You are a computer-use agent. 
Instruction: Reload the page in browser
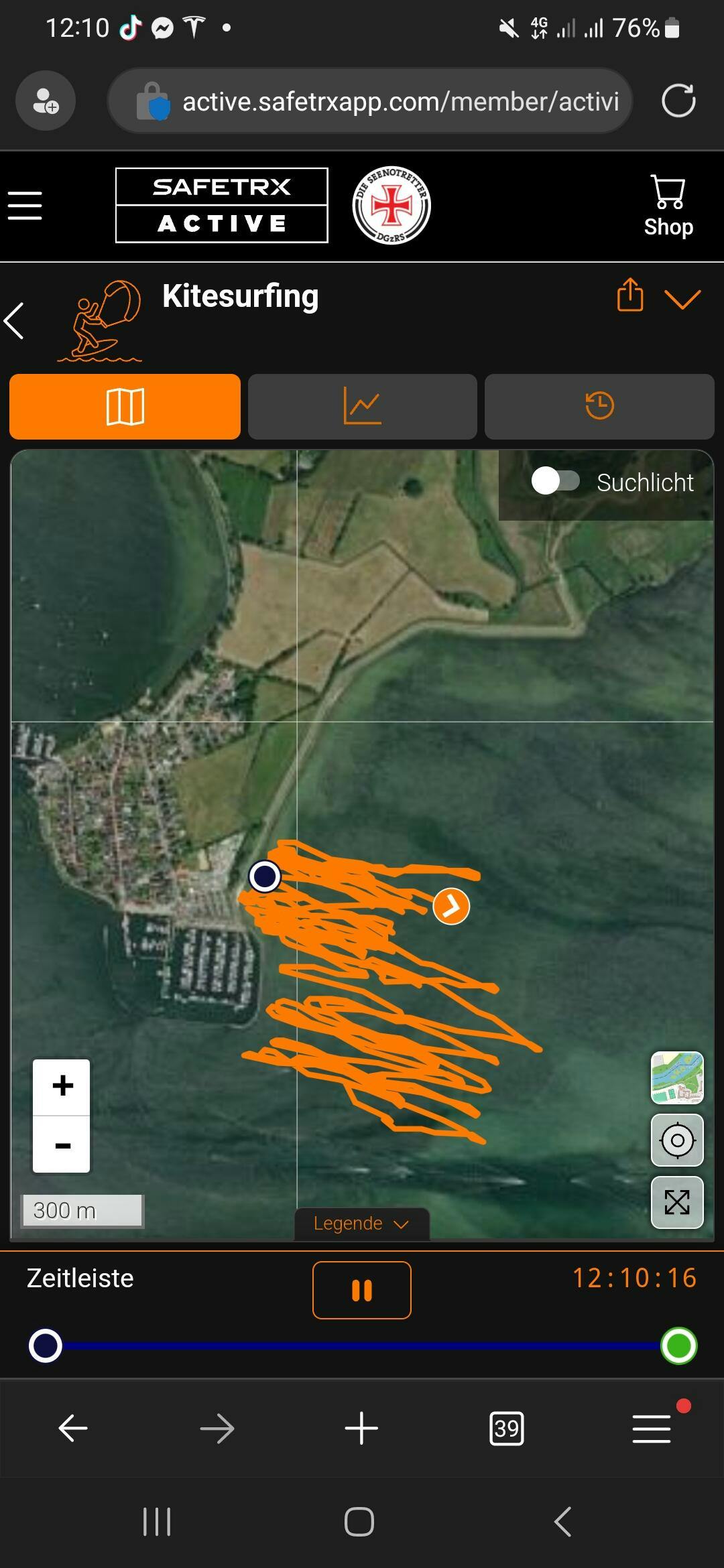[678, 102]
